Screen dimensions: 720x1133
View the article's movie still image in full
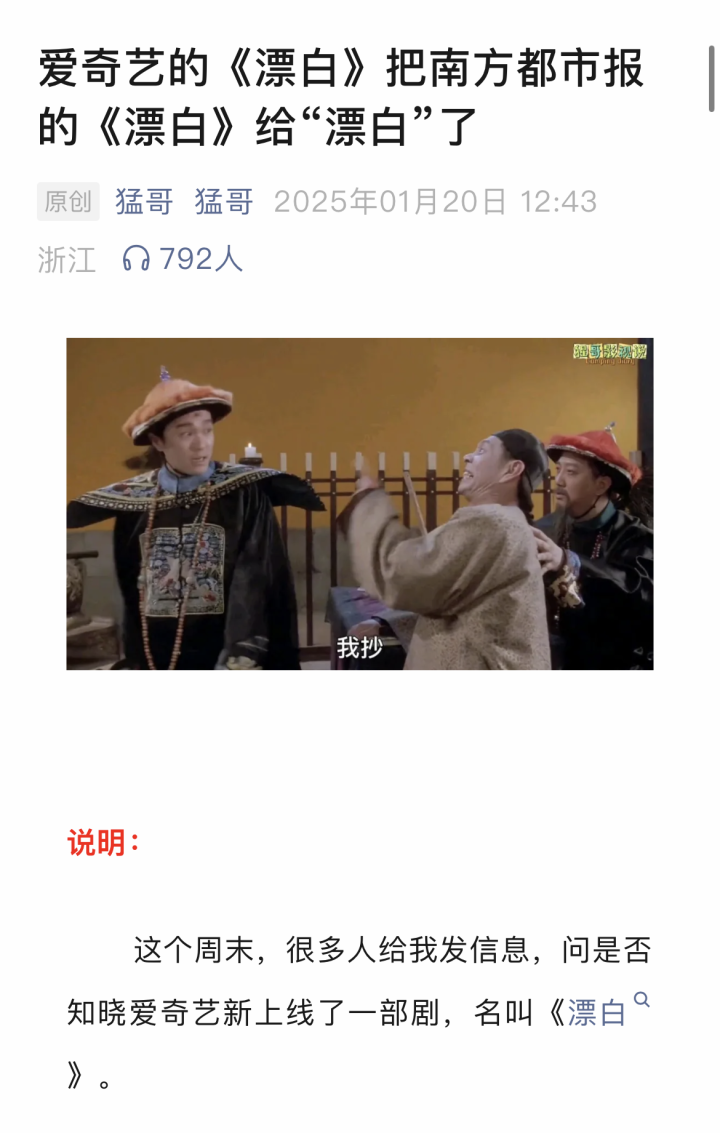coord(360,503)
